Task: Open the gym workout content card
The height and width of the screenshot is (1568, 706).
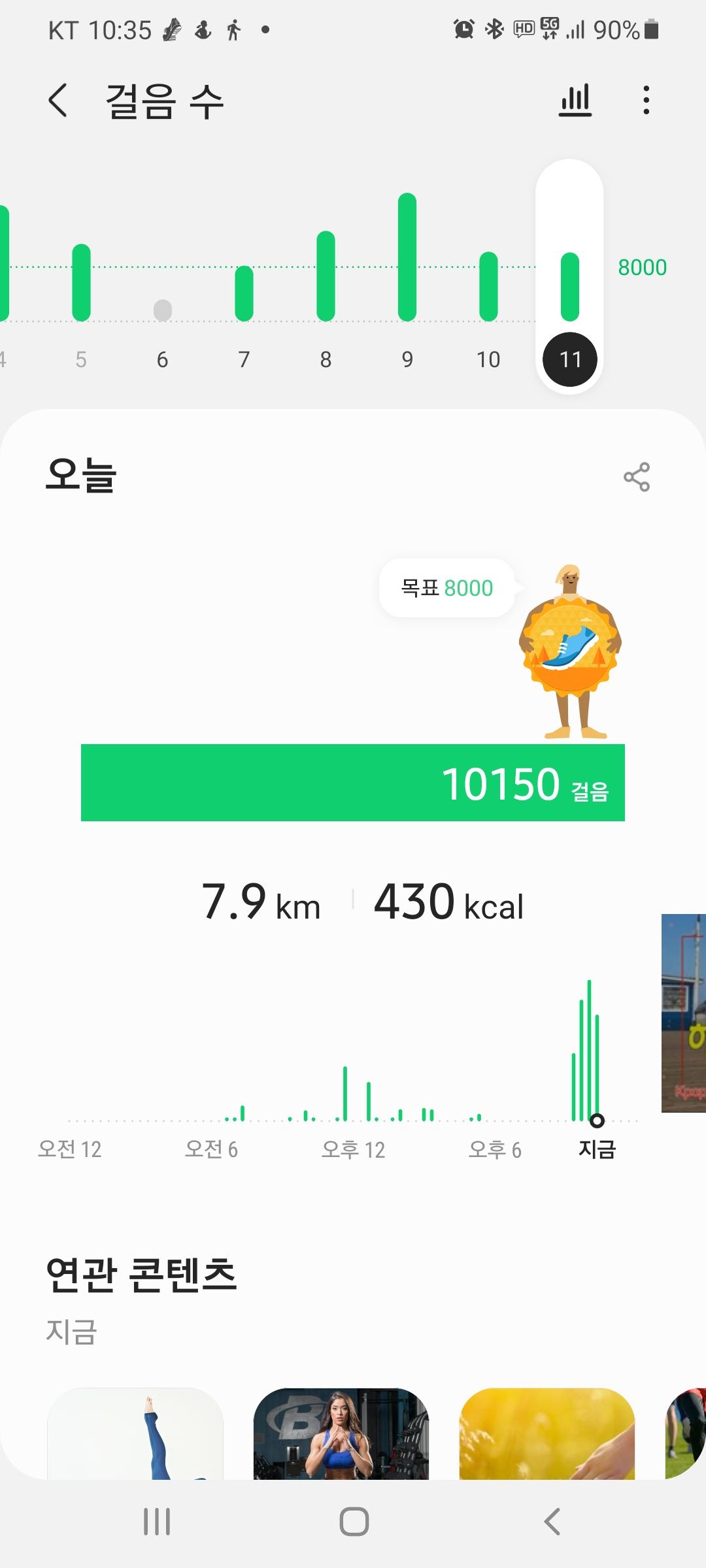Action: tap(341, 1434)
